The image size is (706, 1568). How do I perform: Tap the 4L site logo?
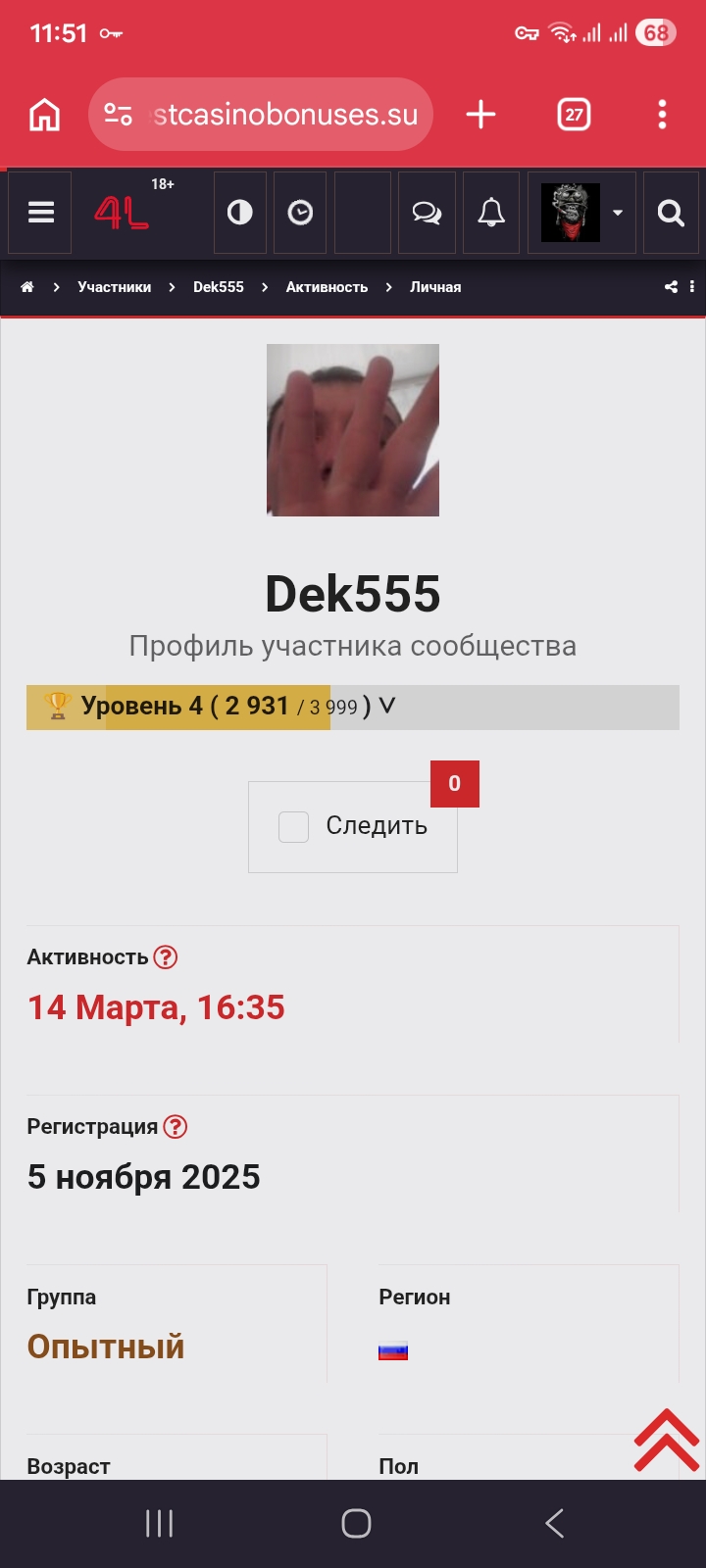click(x=123, y=212)
